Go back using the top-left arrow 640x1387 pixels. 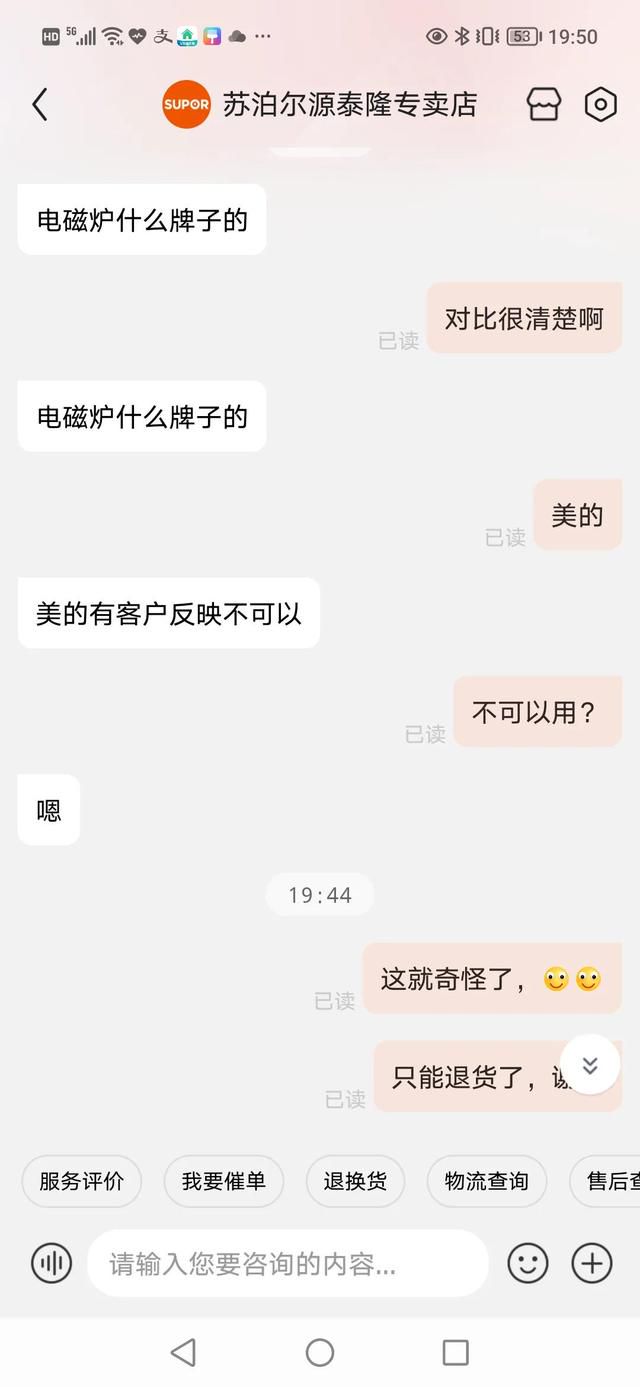point(40,104)
